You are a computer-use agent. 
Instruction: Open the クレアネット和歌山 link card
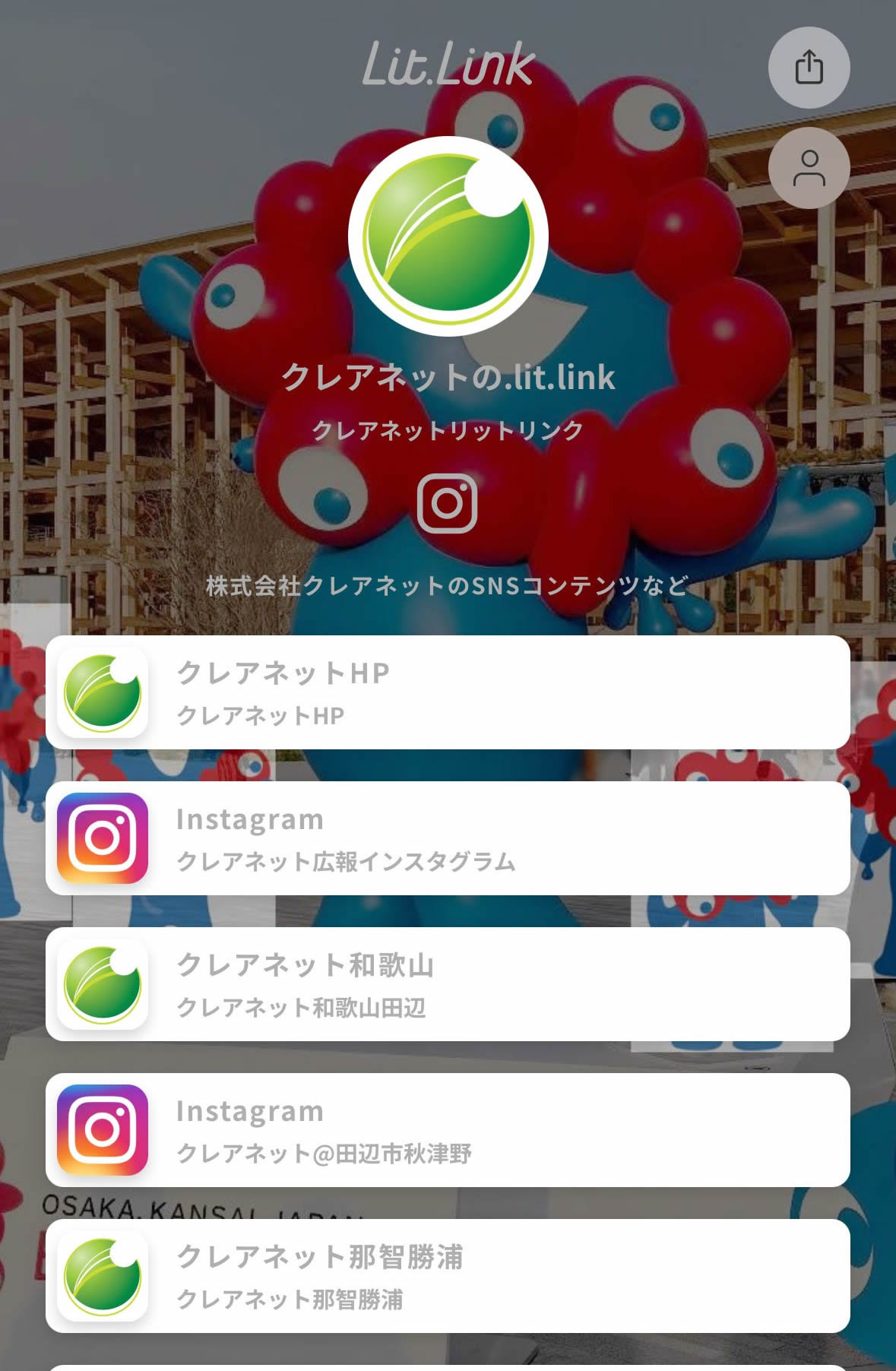coord(448,984)
